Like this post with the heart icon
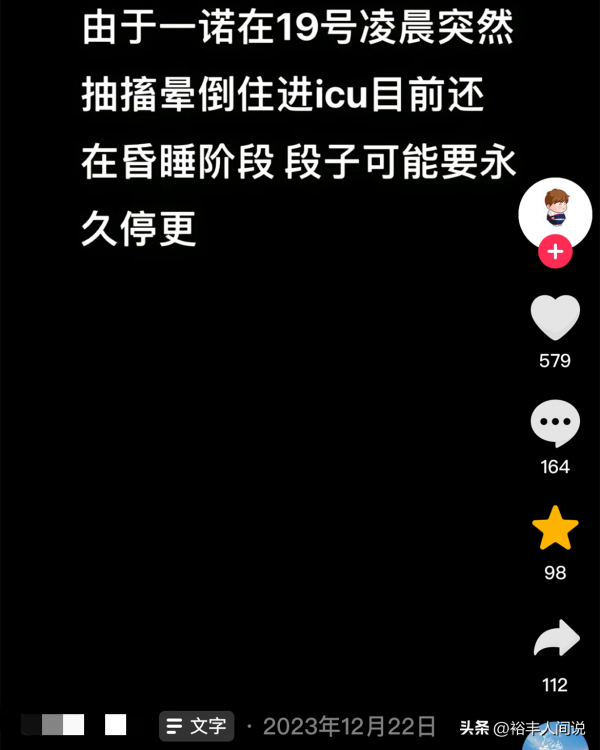Screen dimensions: 600x750 (555, 318)
